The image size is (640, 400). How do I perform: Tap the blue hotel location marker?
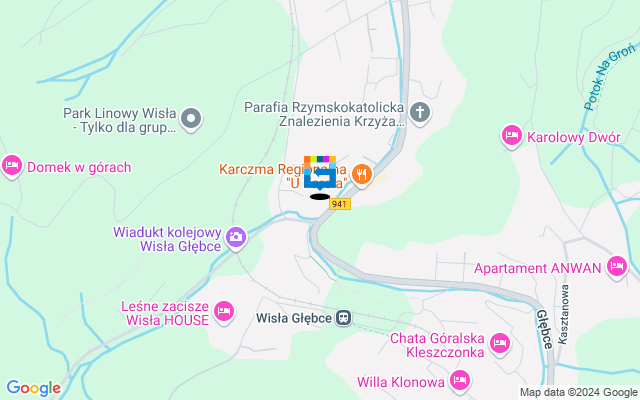tap(320, 177)
